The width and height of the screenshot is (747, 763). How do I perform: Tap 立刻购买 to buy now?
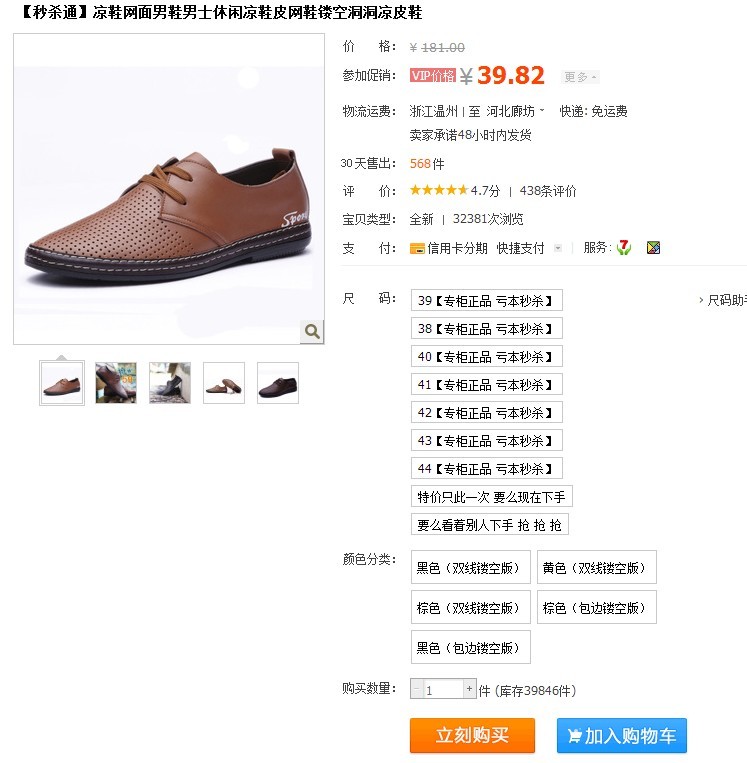tap(472, 736)
